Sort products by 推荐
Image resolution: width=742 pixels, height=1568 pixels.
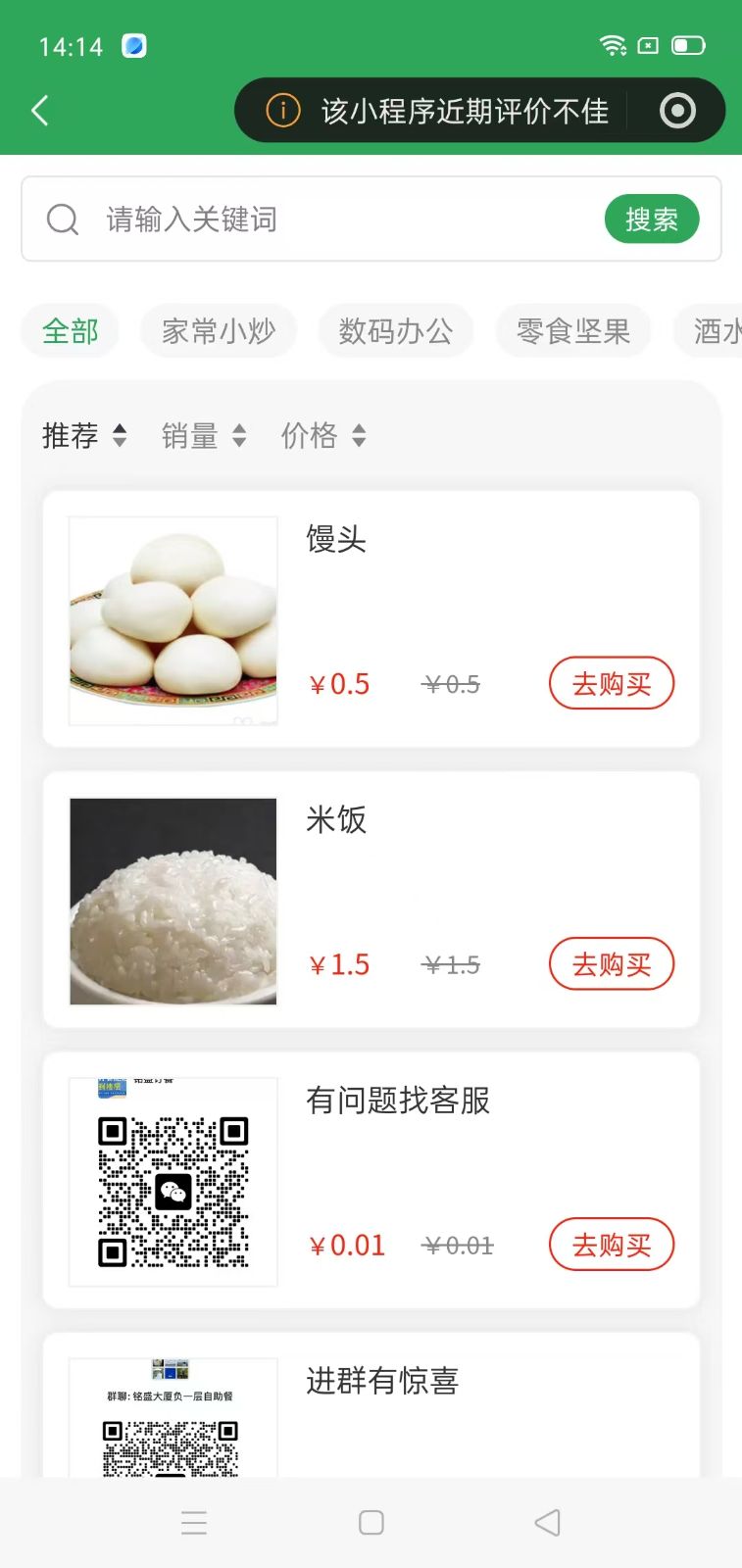84,435
